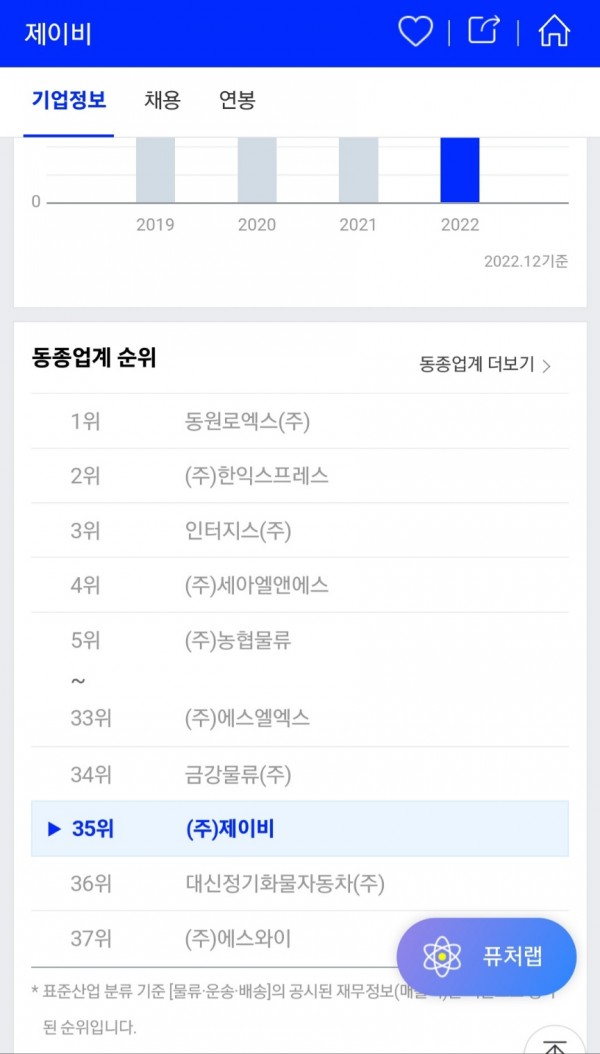The height and width of the screenshot is (1054, 600).
Task: Open rank 36 company 대신정기화물자동차(주)
Action: coord(300,884)
